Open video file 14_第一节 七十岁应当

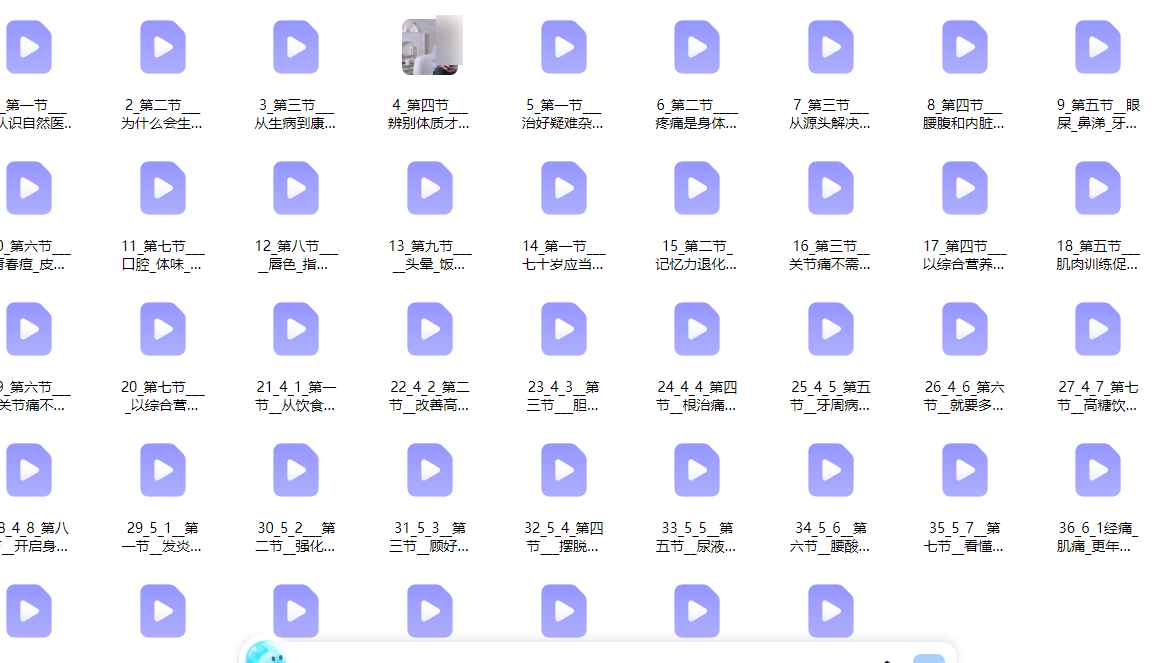coord(564,188)
